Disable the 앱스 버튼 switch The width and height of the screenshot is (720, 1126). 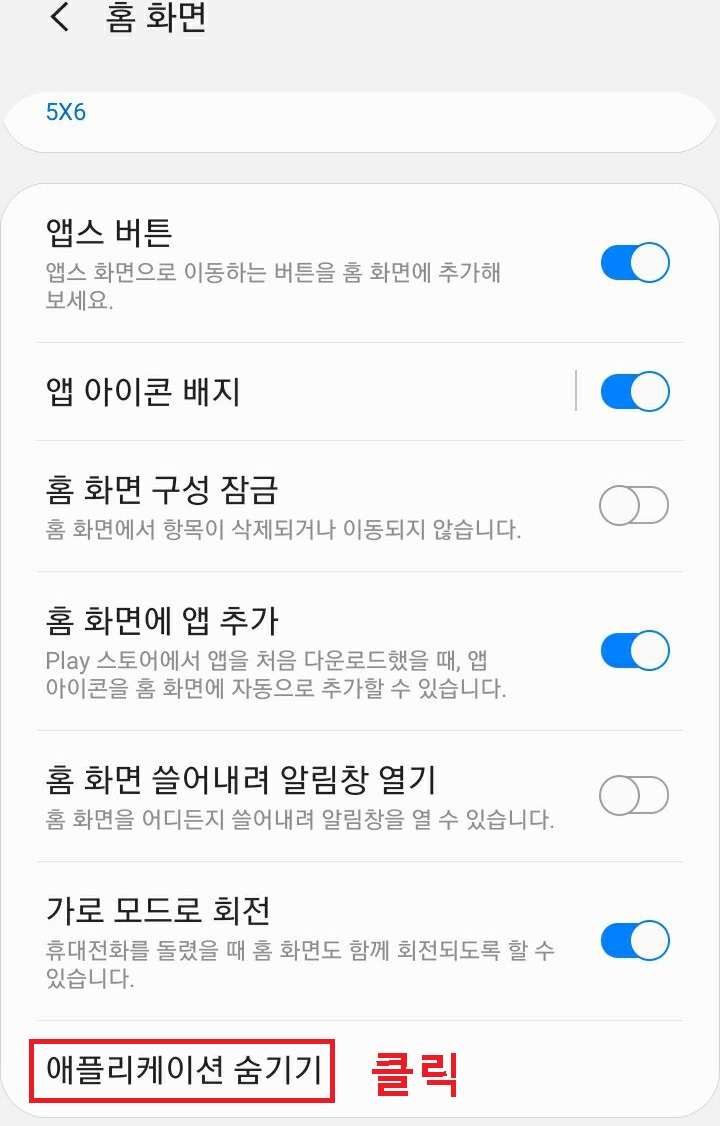pos(634,262)
